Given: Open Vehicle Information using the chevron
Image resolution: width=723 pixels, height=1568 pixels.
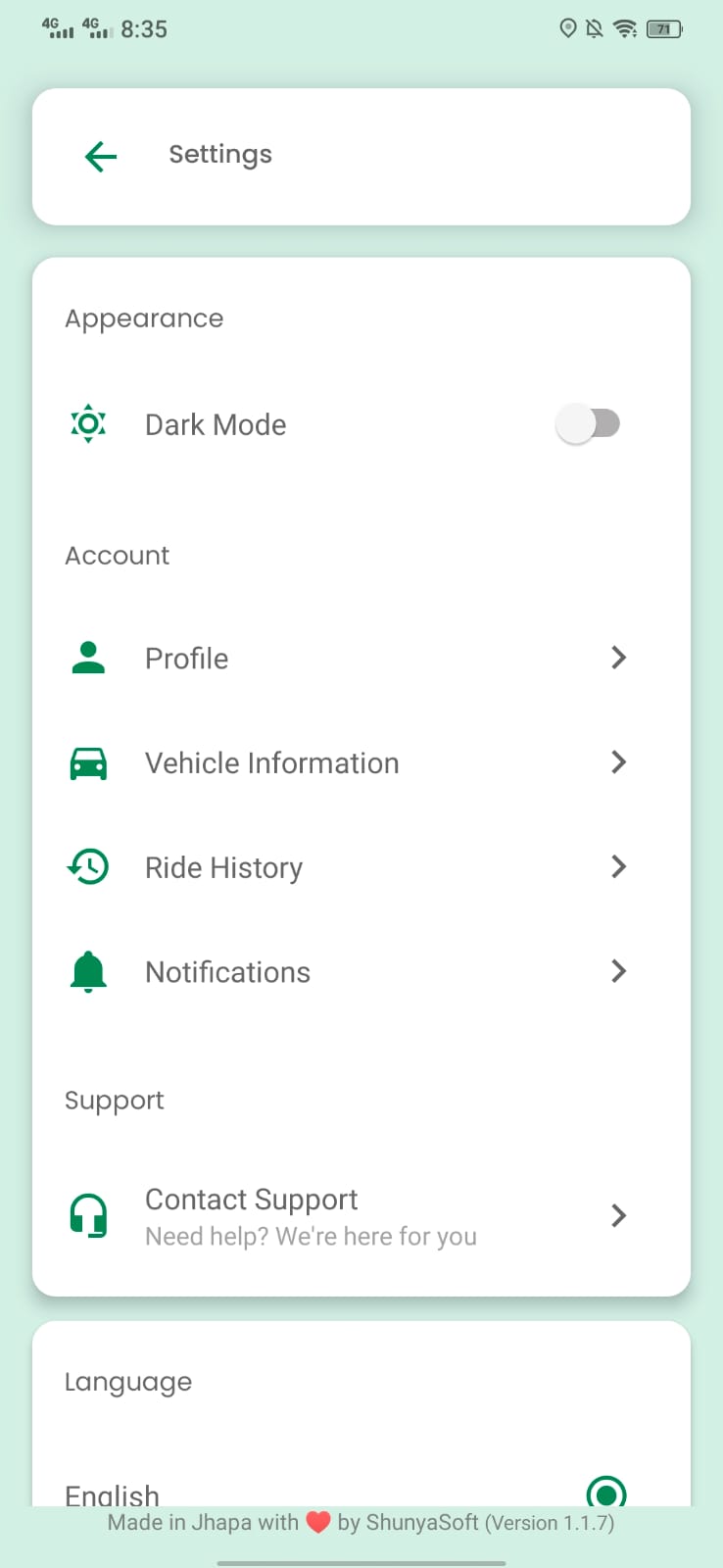Looking at the screenshot, I should (x=618, y=762).
